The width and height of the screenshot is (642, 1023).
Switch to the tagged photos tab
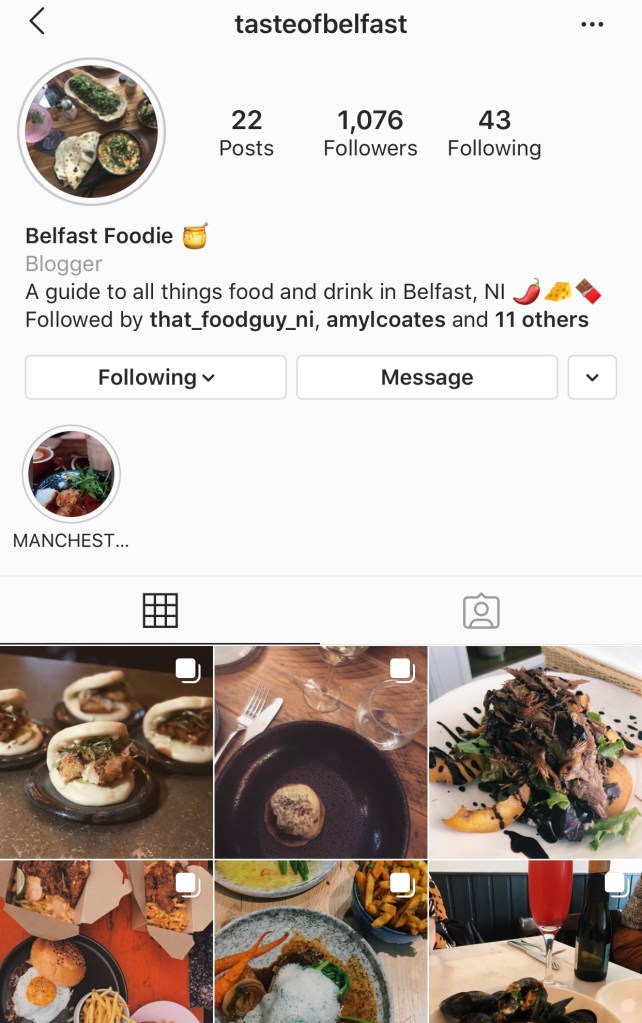(481, 610)
